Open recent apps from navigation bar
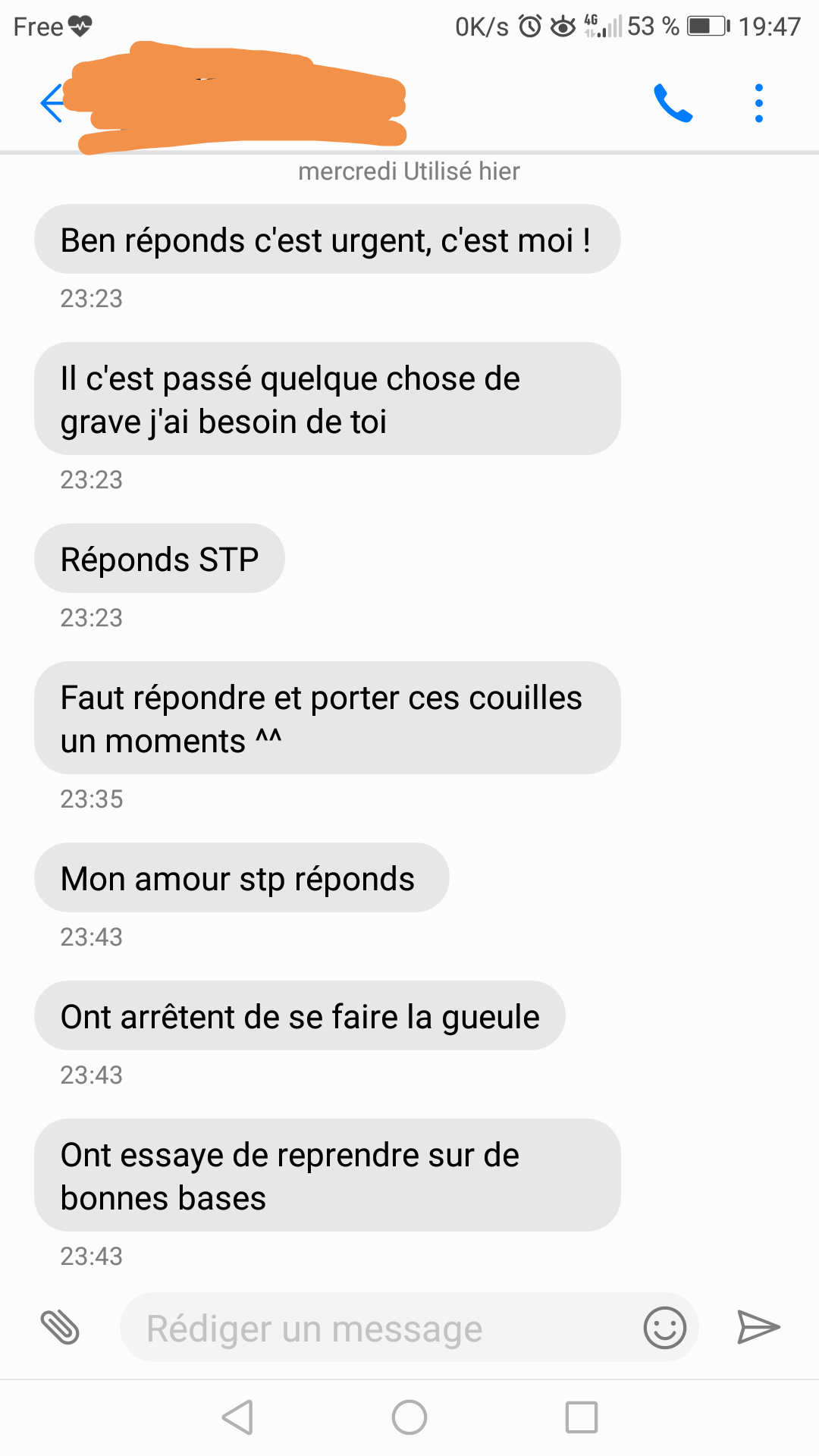Viewport: 819px width, 1456px height. coord(582,1417)
